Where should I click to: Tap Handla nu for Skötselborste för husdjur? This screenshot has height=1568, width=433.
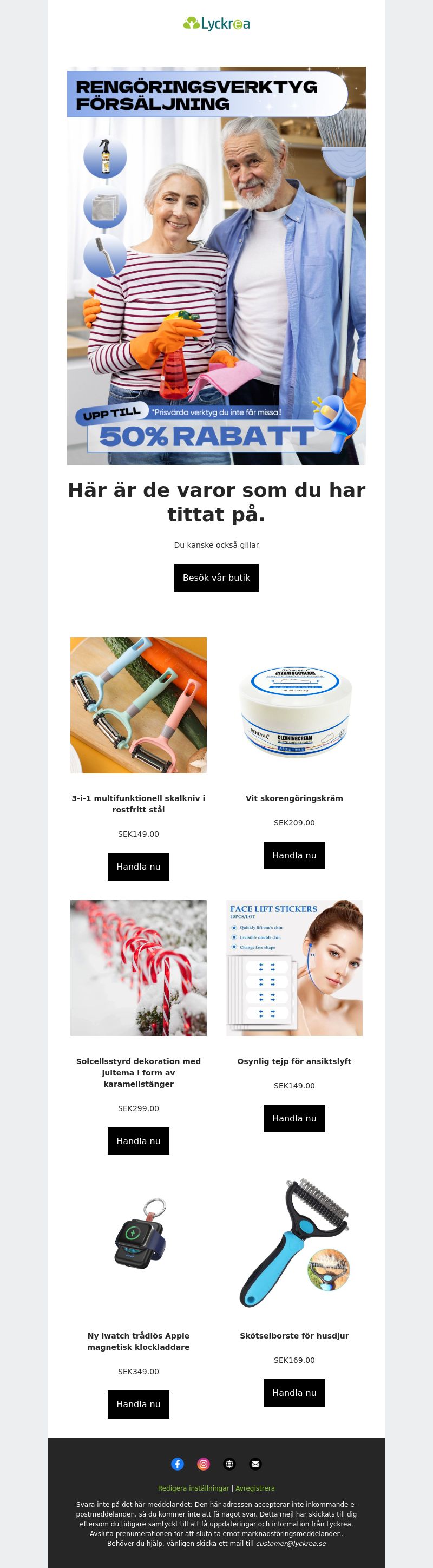pos(294,1392)
